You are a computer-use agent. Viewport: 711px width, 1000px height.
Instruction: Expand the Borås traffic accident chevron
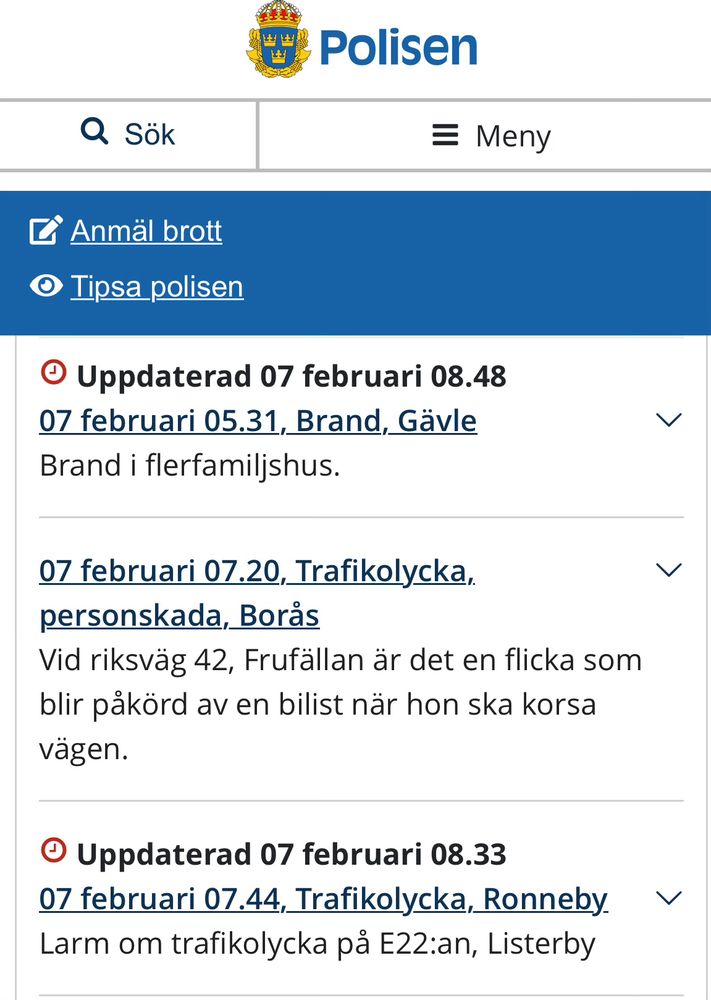click(x=668, y=570)
